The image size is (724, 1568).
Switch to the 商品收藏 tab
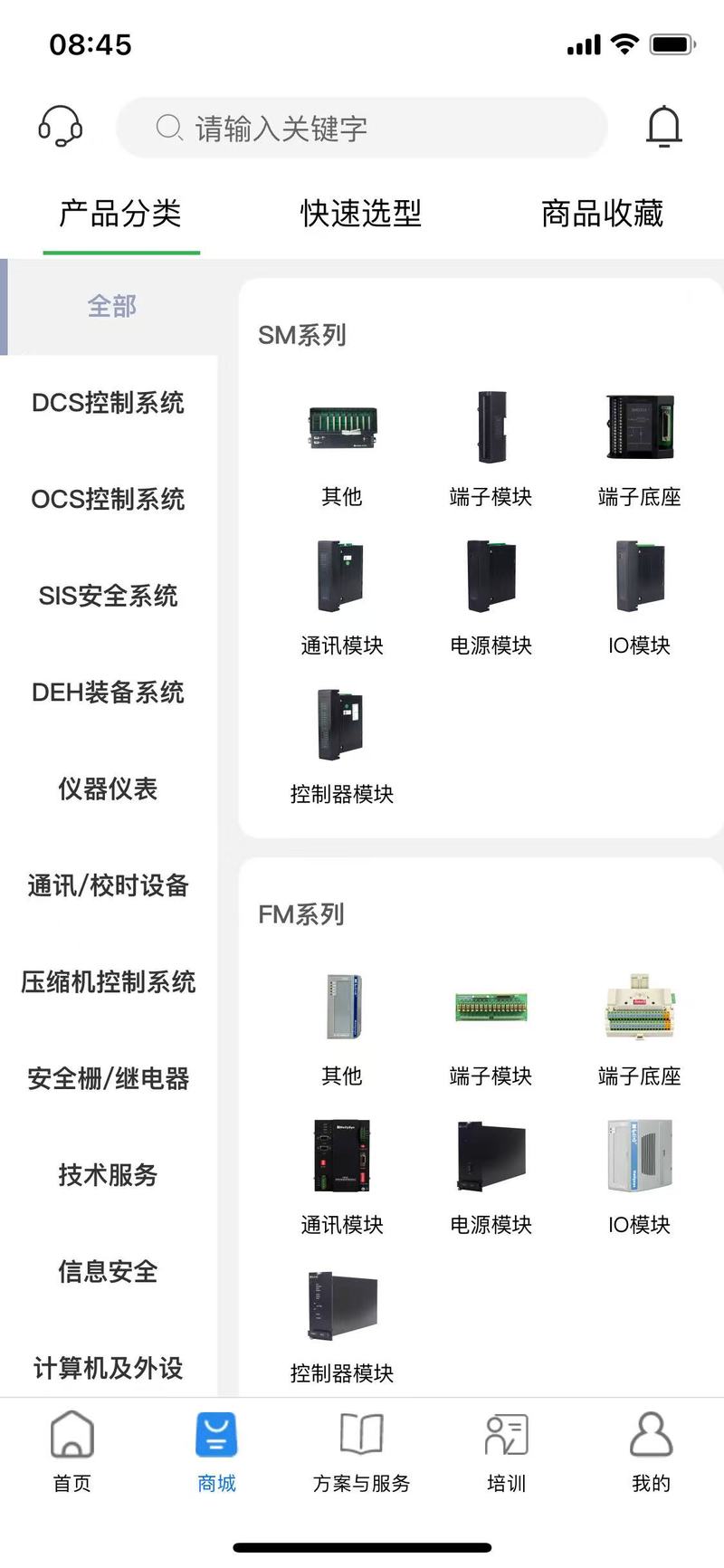[x=602, y=214]
